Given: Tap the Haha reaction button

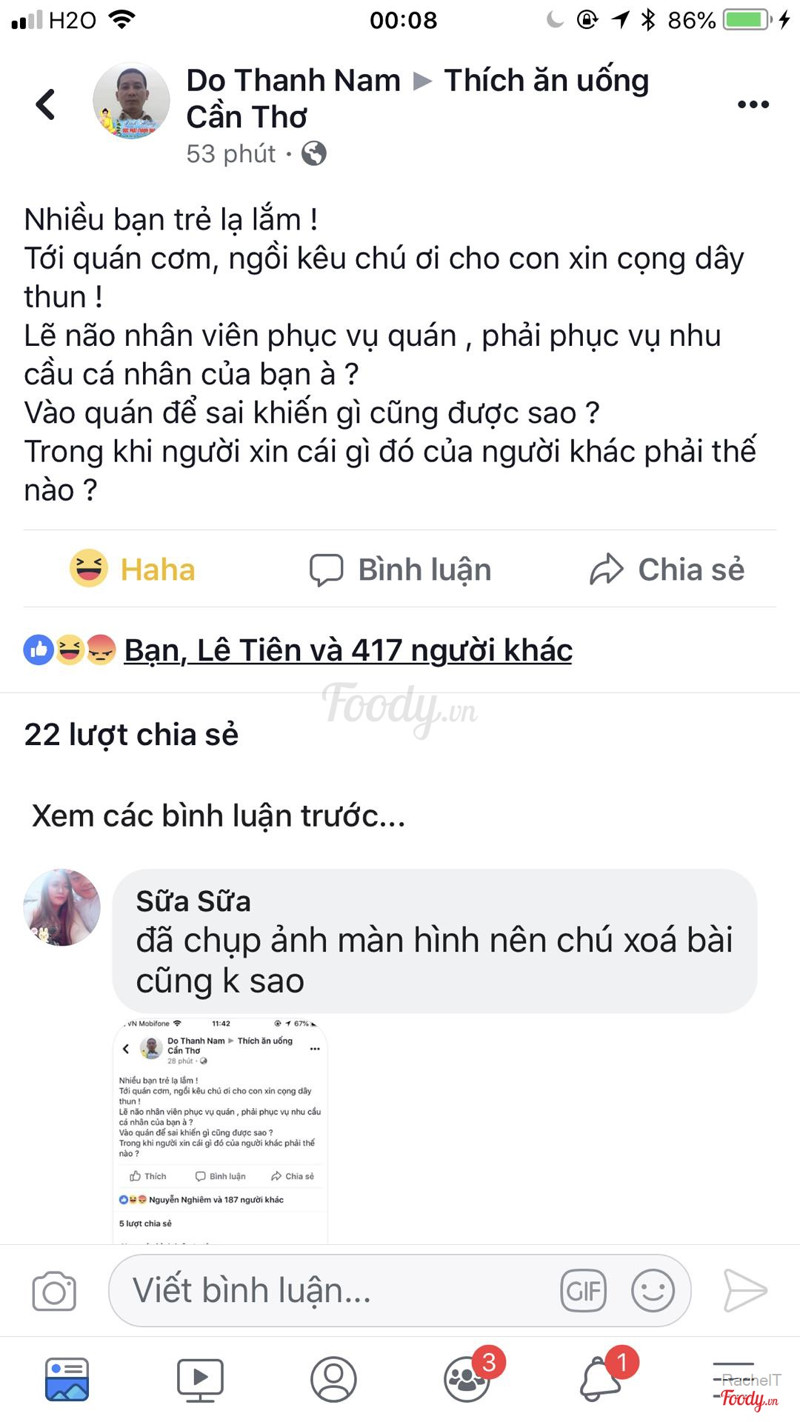Looking at the screenshot, I should (133, 569).
